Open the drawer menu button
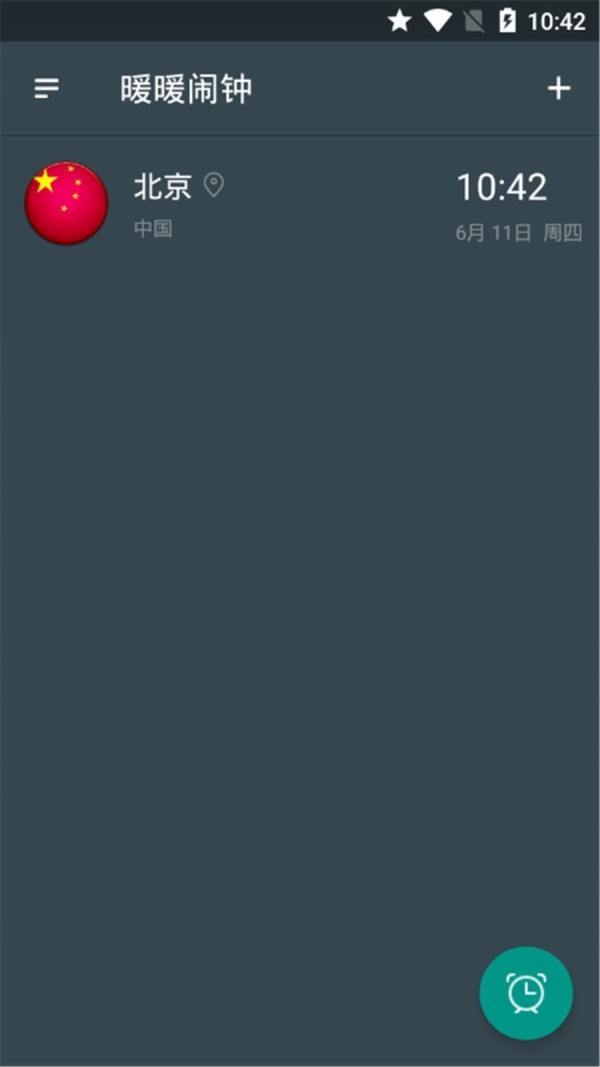Image resolution: width=600 pixels, height=1067 pixels. (x=47, y=89)
